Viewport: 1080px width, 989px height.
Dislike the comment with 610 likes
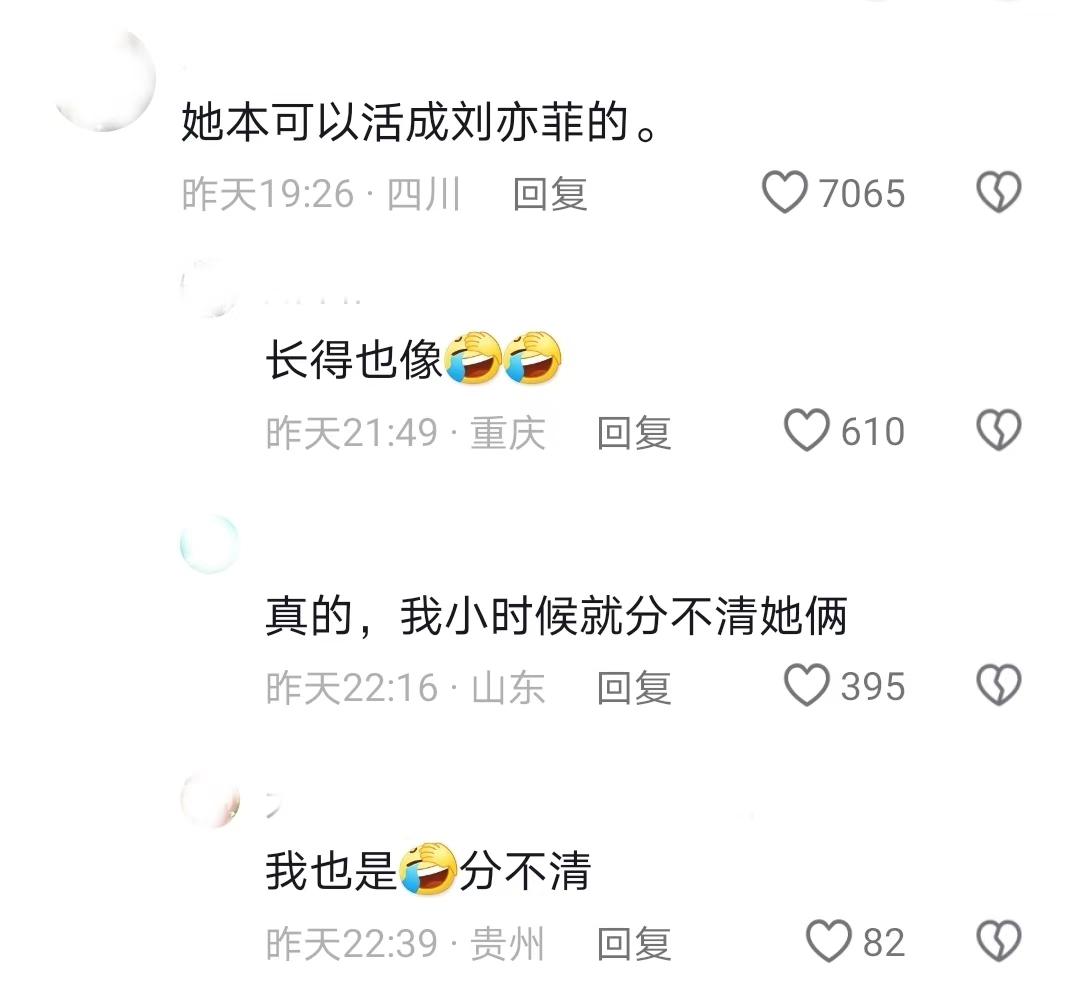point(998,431)
